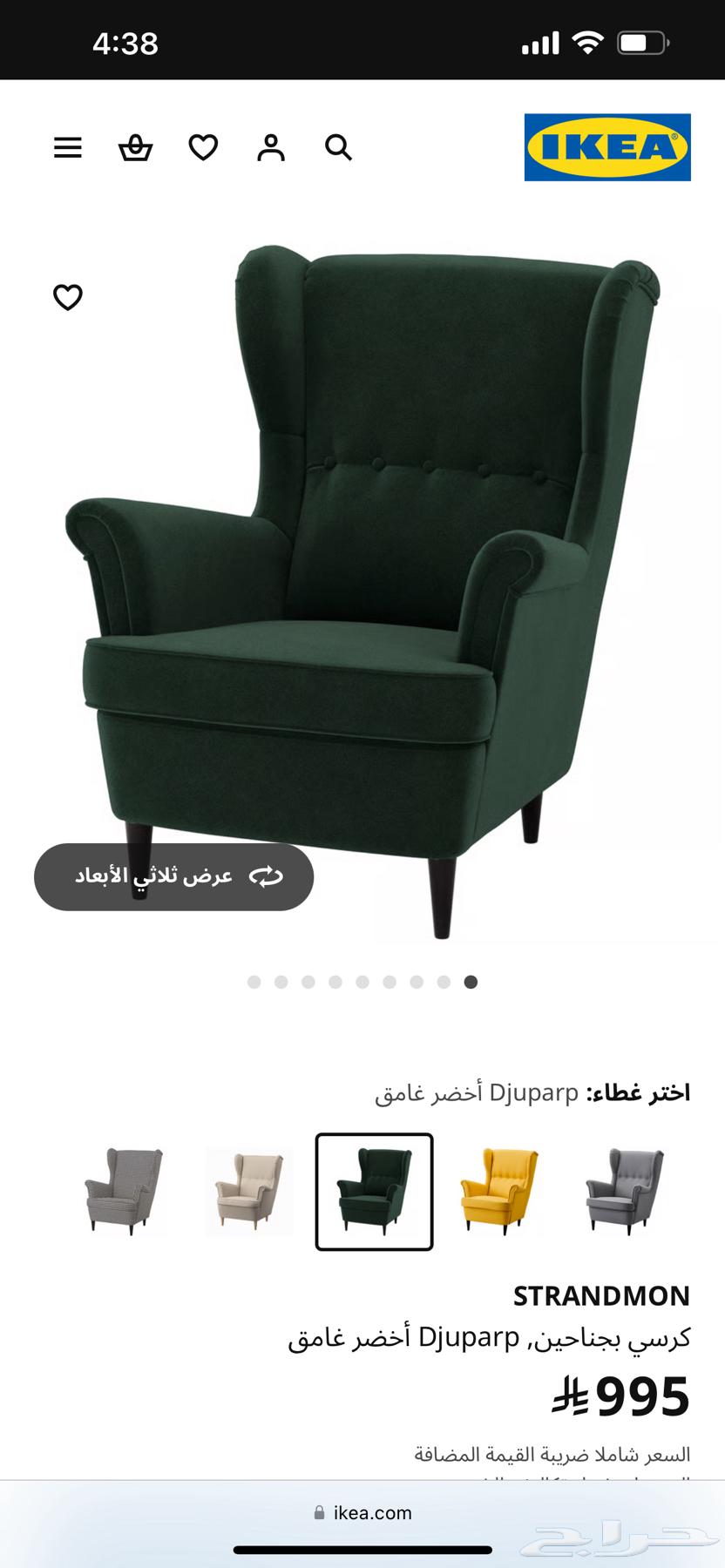The width and height of the screenshot is (725, 1568).
Task: Open the search function
Action: point(338,147)
